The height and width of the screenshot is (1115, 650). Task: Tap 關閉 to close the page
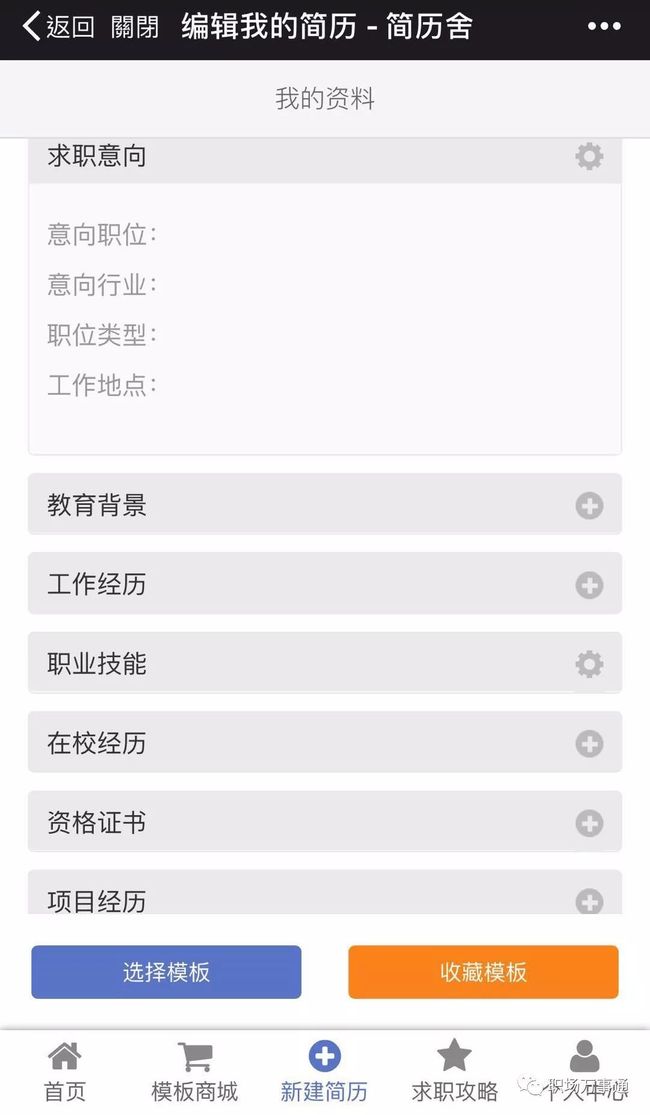pos(135,27)
